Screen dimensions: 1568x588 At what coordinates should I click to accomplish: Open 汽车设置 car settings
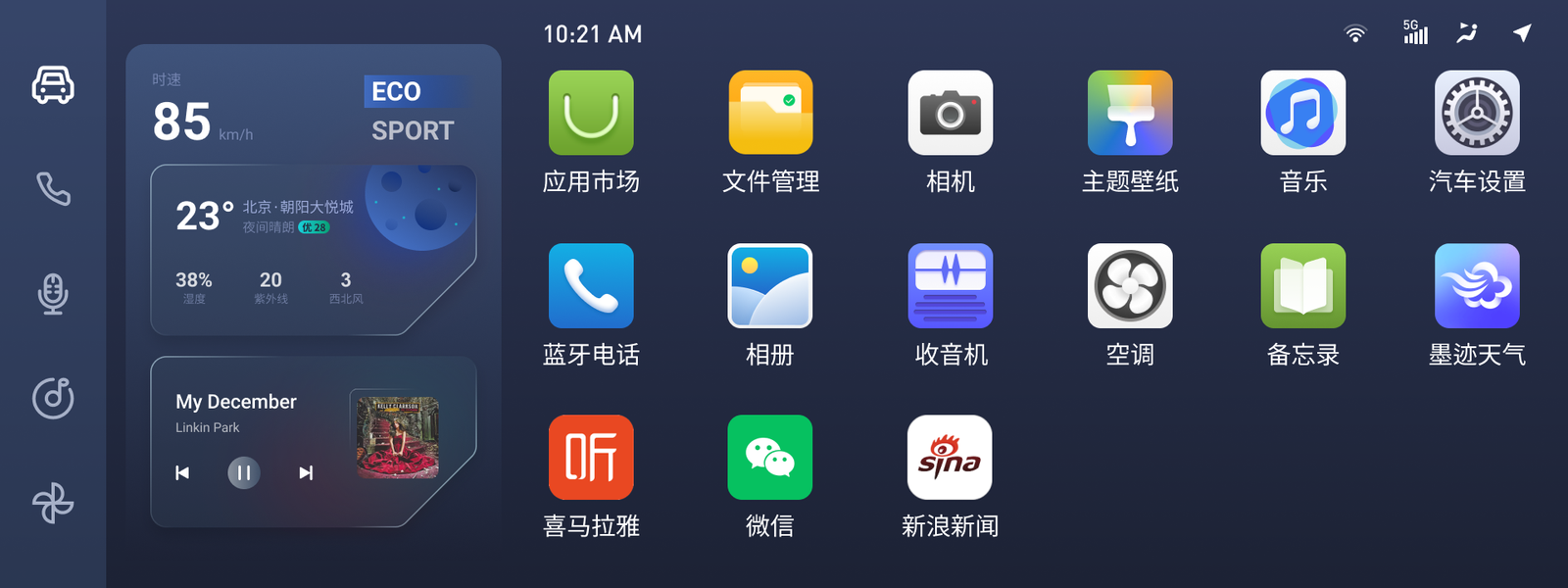pyautogui.click(x=1477, y=113)
